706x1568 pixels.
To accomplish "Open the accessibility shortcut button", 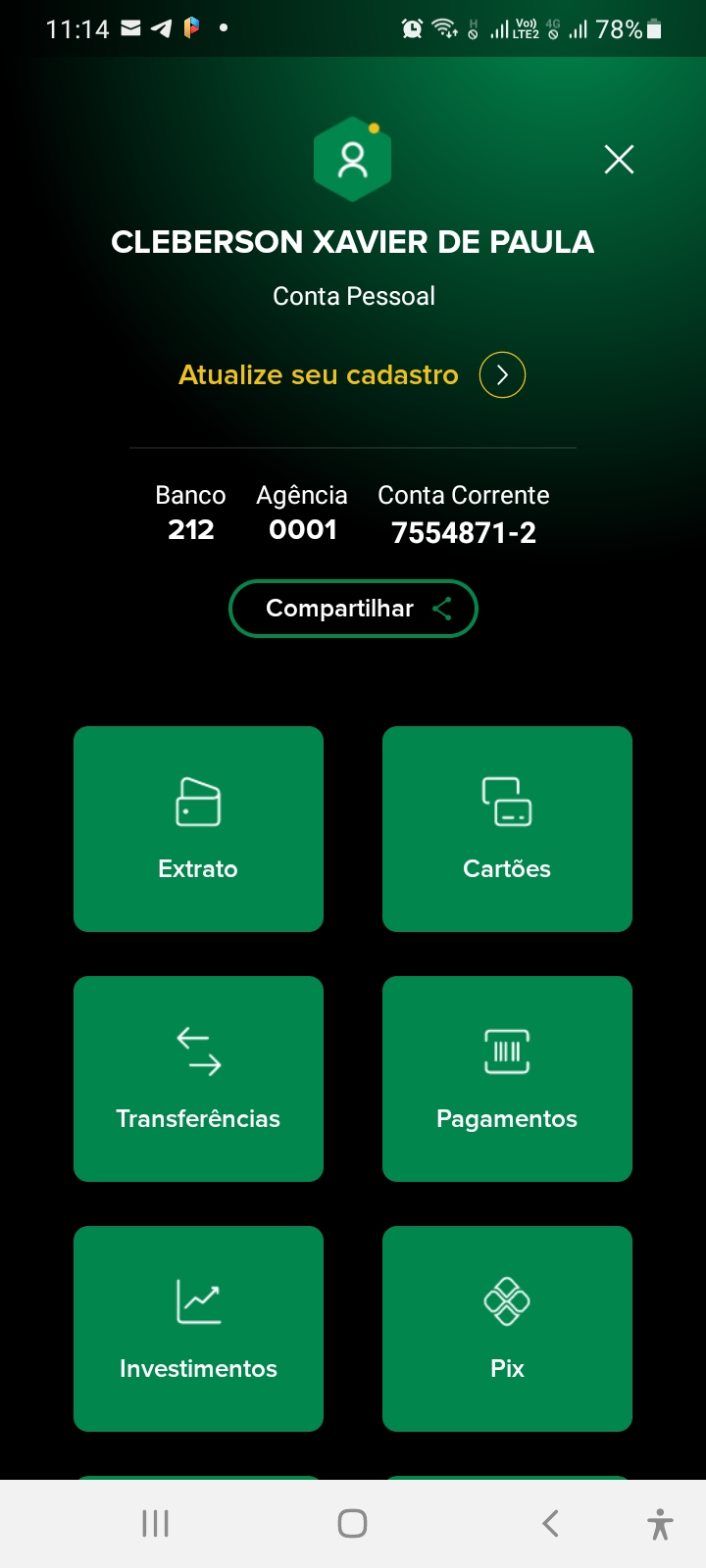I will point(661,1524).
